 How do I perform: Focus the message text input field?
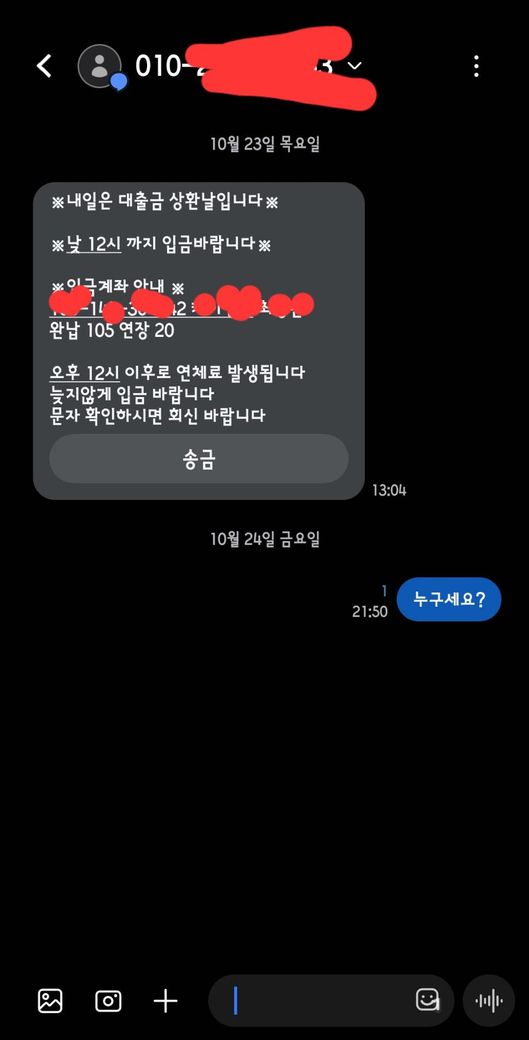(x=322, y=1000)
